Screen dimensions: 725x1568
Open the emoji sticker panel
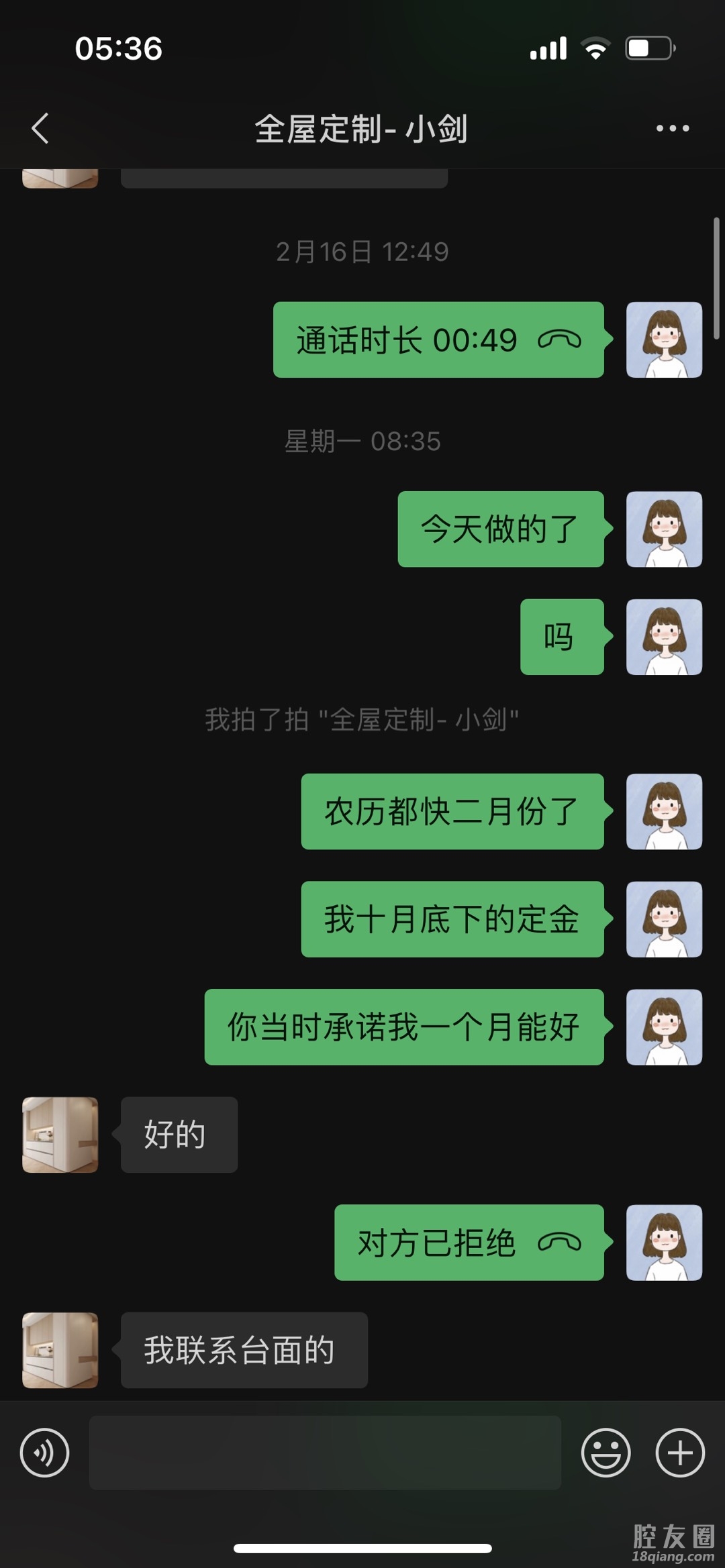[x=606, y=1453]
